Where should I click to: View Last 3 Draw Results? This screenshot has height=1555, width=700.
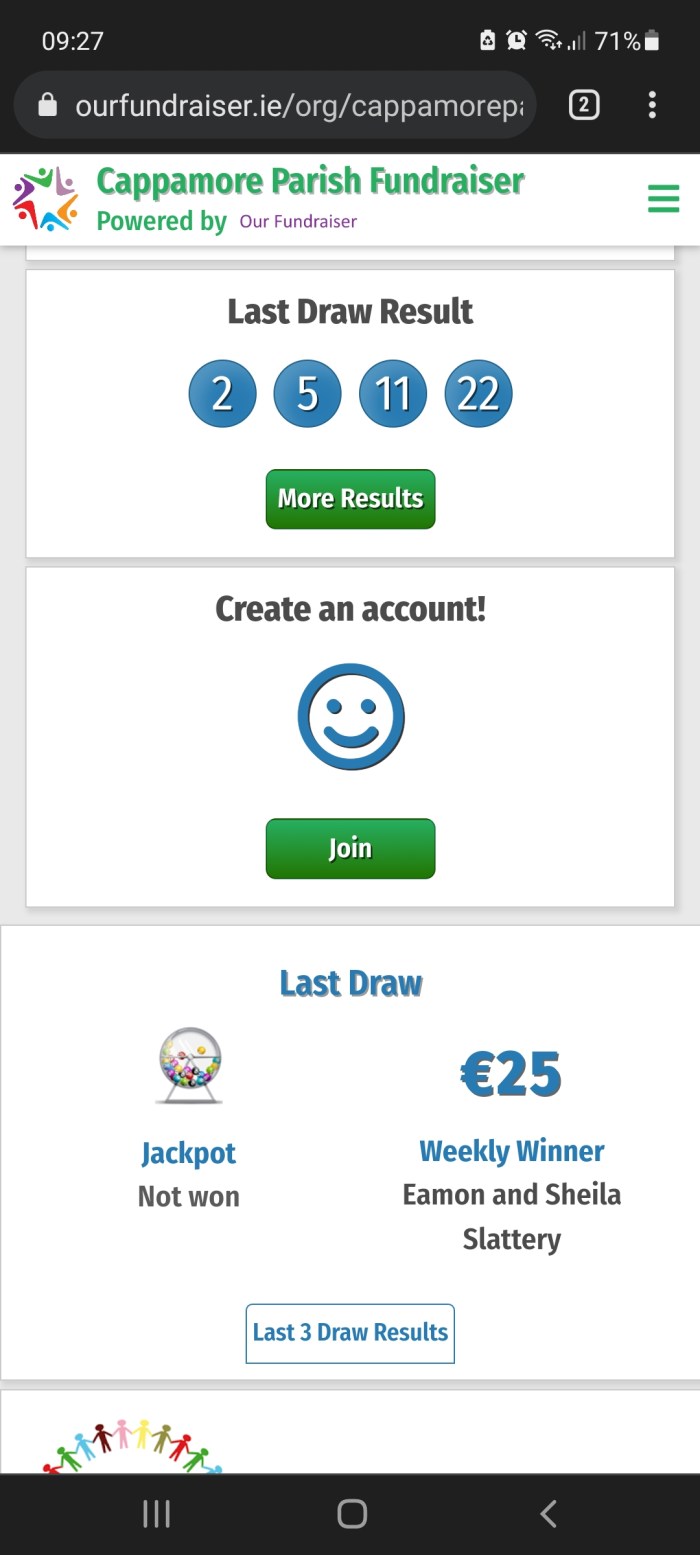(350, 1332)
